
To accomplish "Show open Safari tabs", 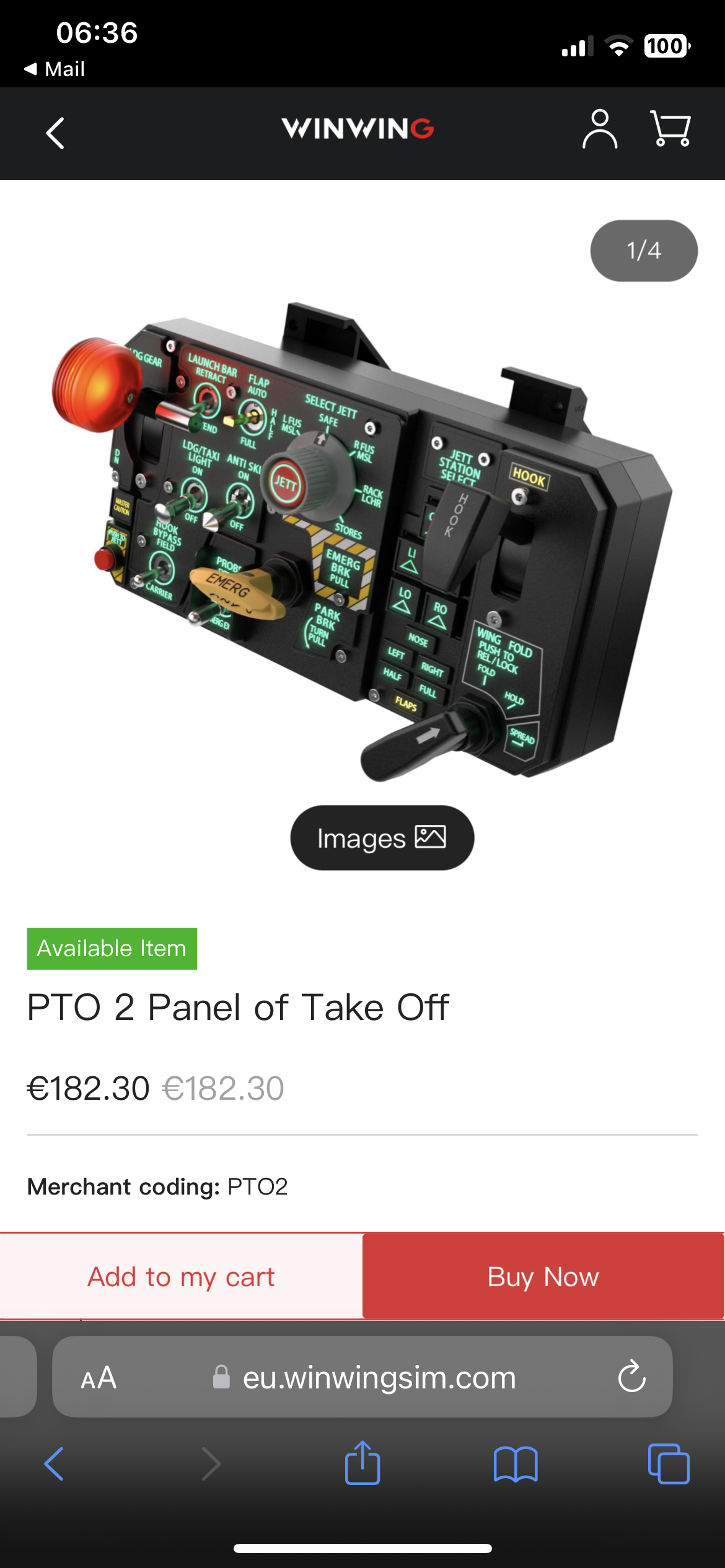I will (x=669, y=1464).
